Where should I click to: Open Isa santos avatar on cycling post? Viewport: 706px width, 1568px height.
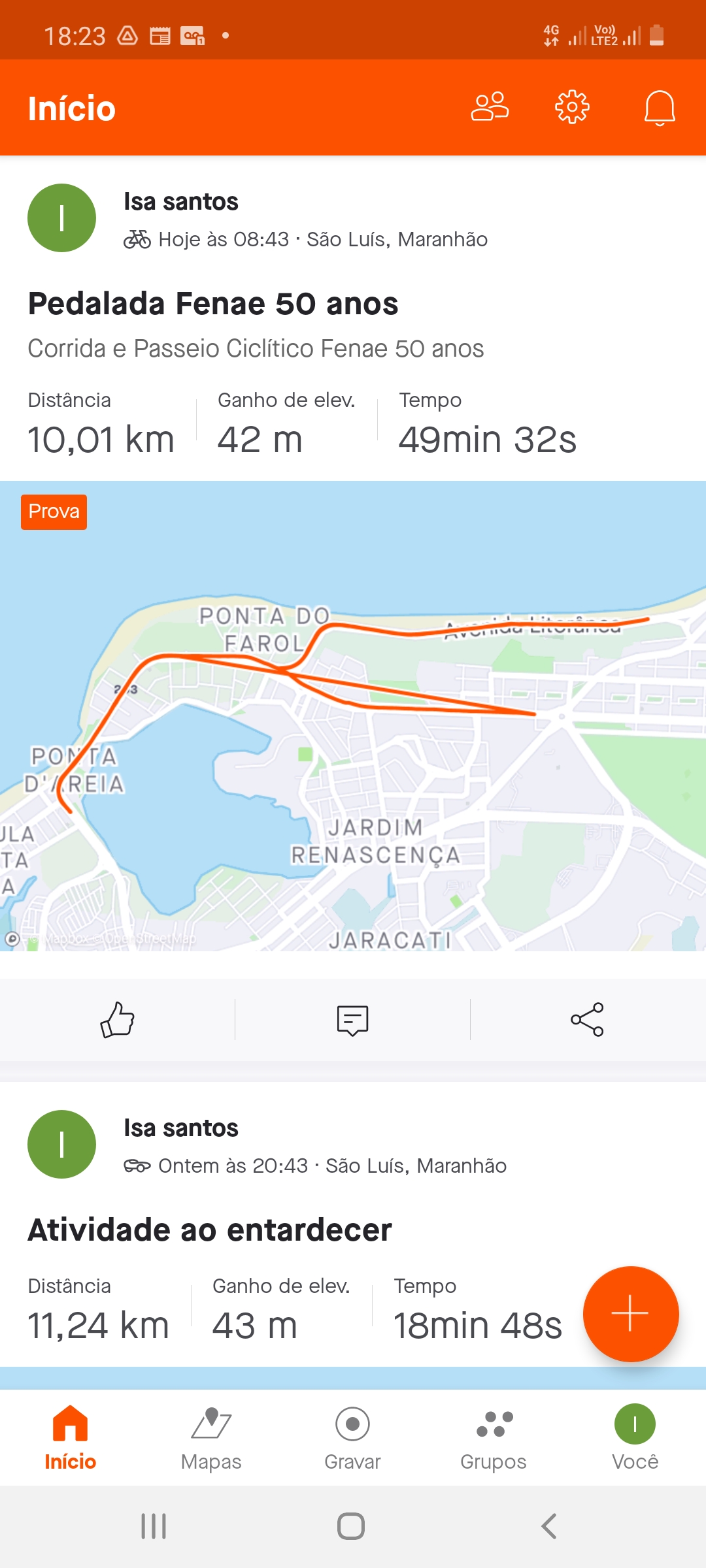point(61,218)
